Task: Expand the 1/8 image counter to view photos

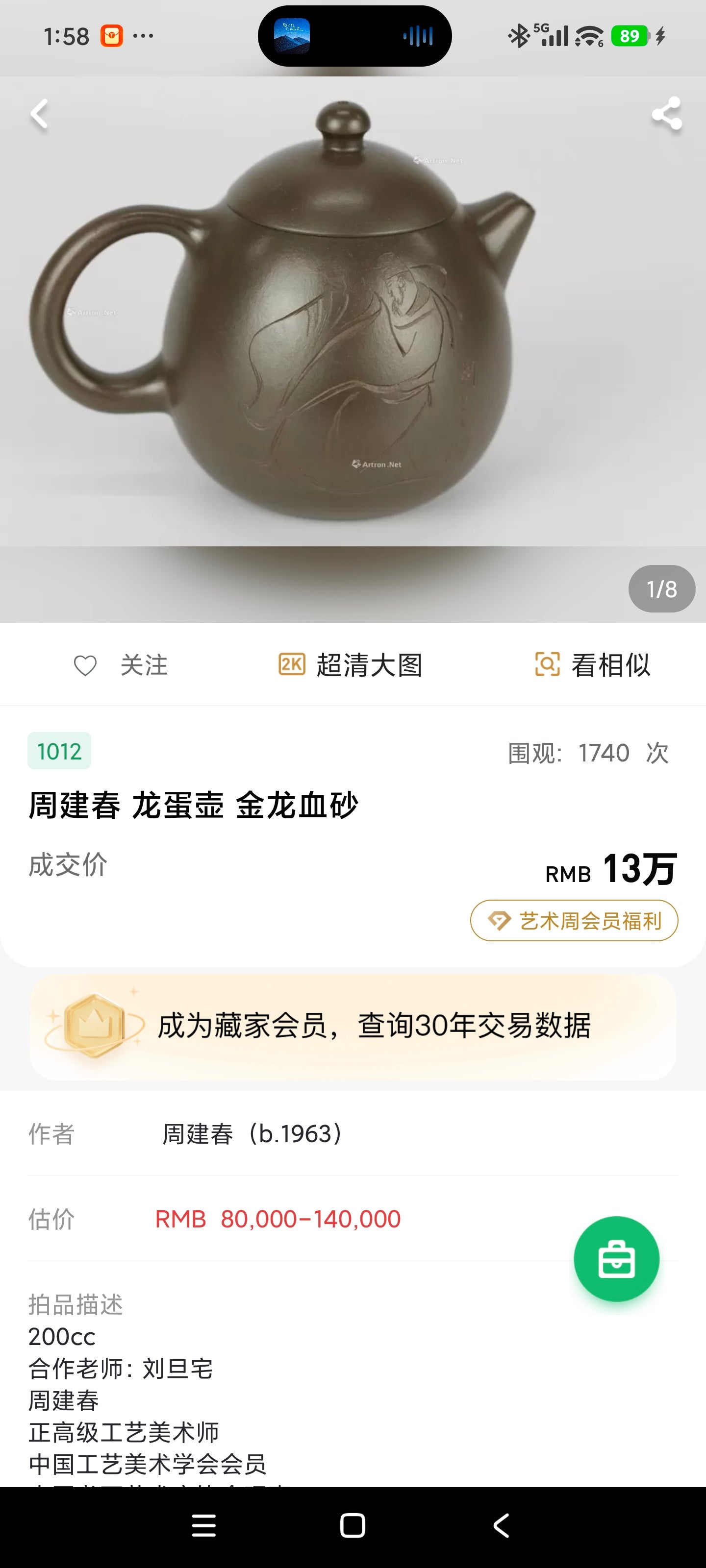Action: click(x=661, y=588)
